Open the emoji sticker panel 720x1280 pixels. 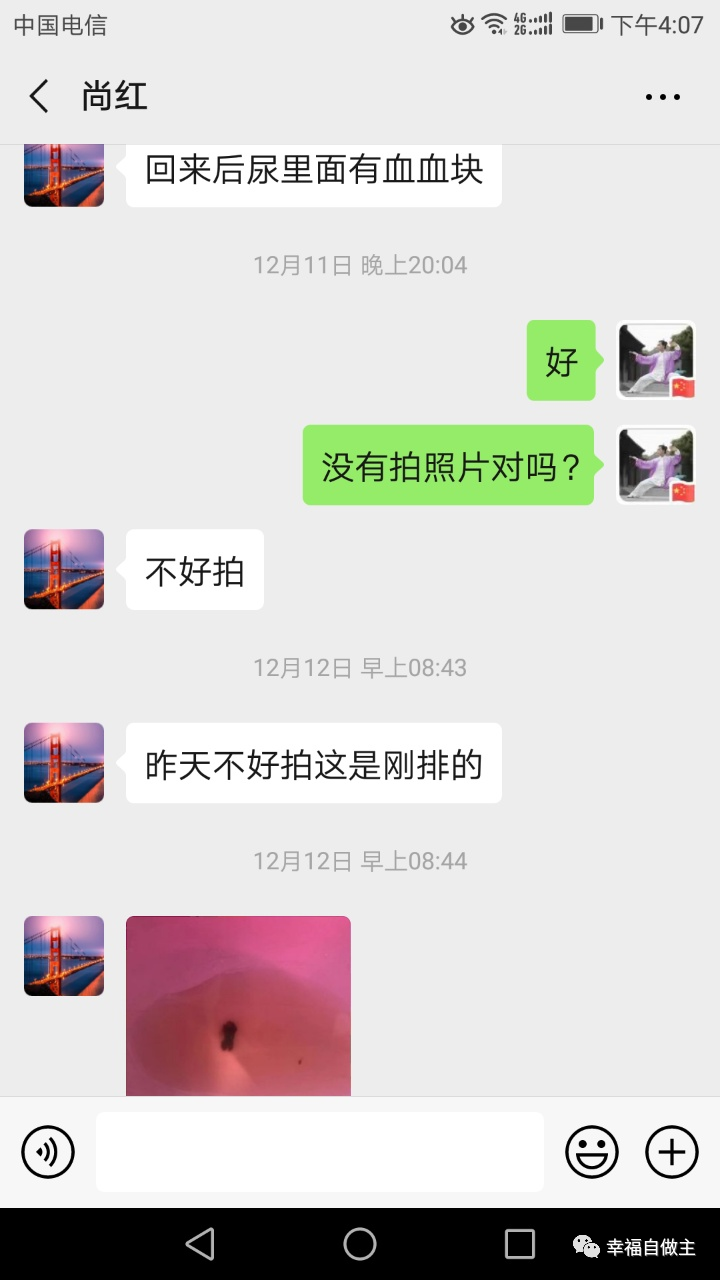point(592,1152)
